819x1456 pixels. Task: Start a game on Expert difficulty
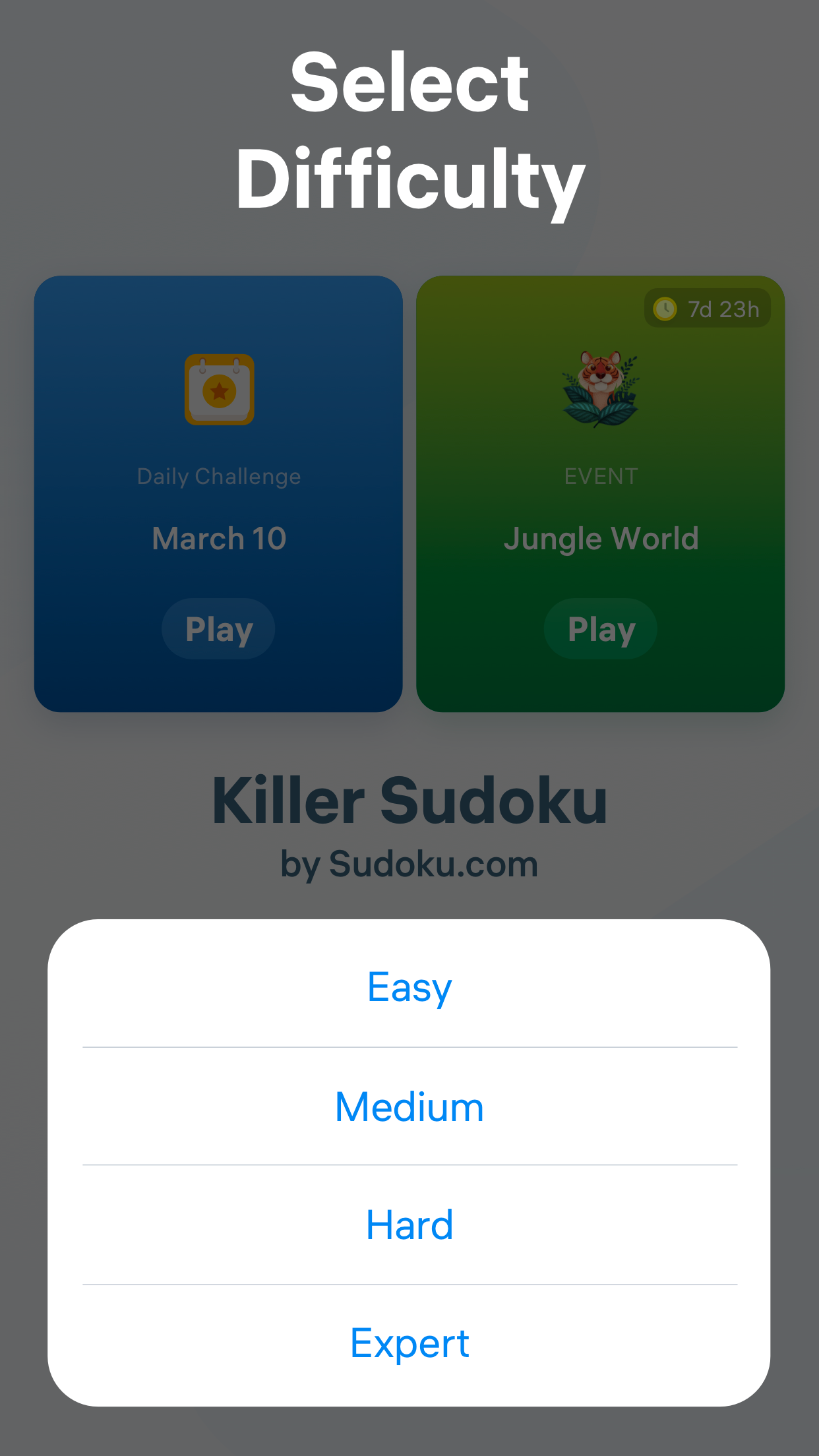(409, 1344)
